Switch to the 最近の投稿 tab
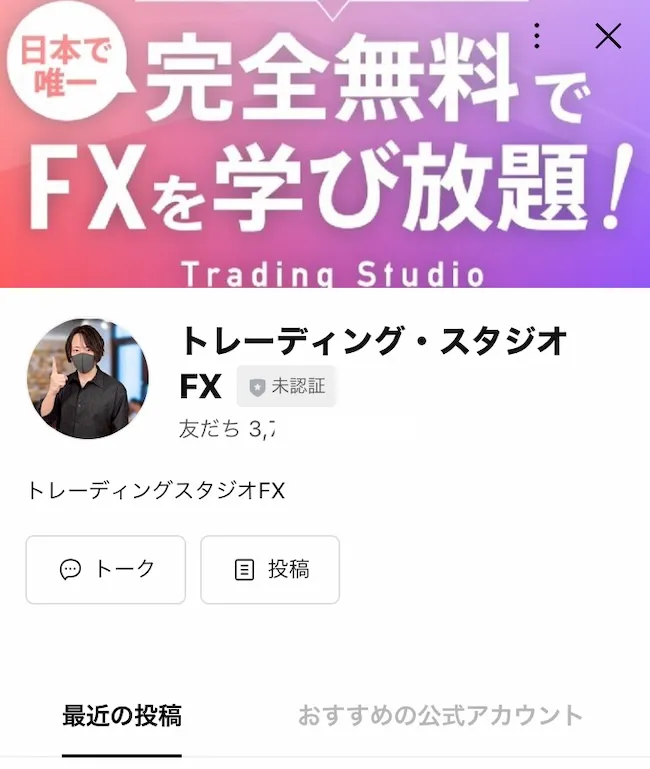 click(122, 716)
